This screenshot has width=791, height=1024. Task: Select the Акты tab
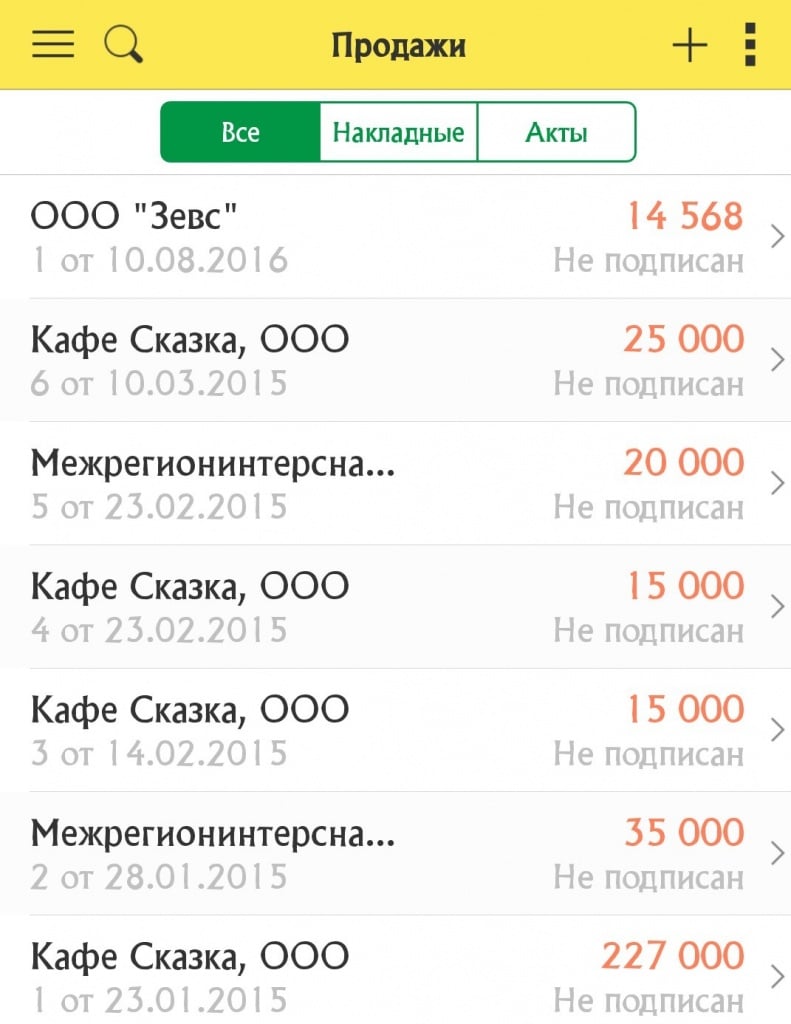(556, 132)
